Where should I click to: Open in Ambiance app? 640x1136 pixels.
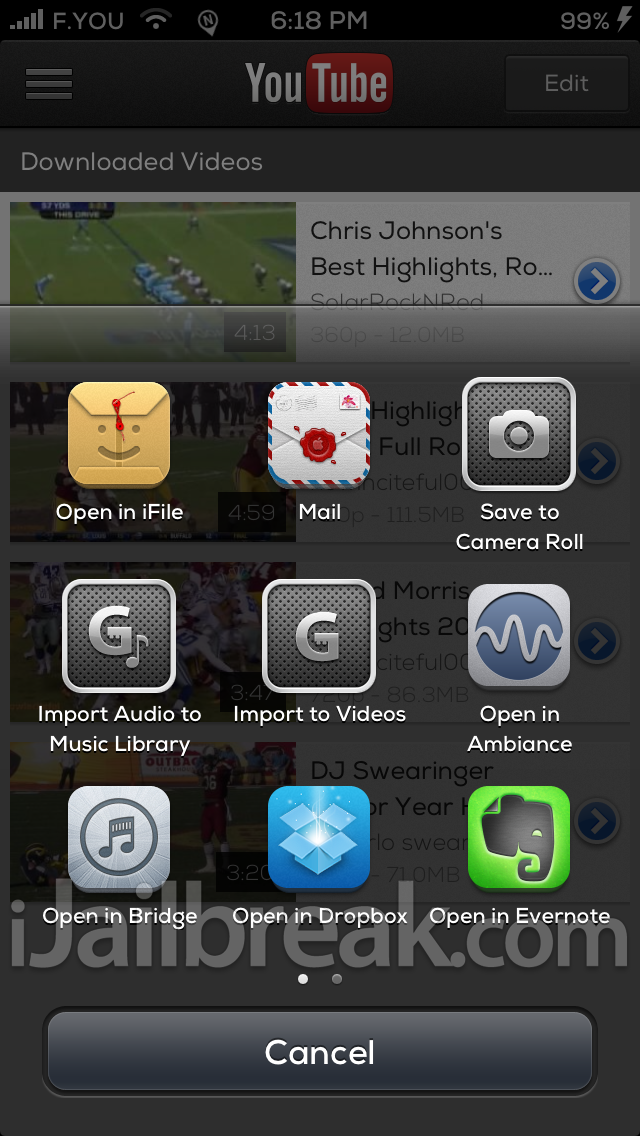point(519,637)
